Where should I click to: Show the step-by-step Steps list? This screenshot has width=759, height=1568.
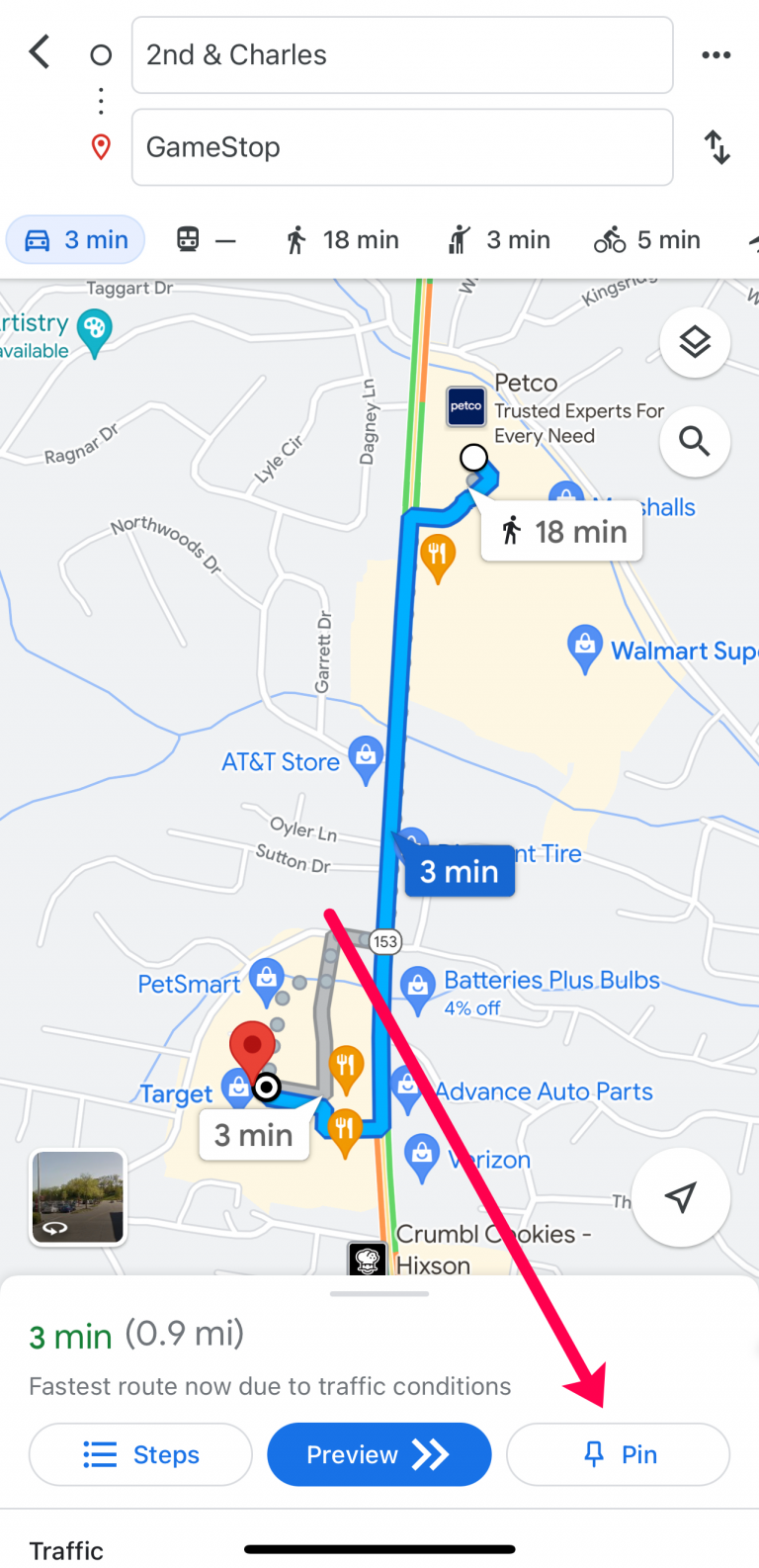(x=139, y=1454)
